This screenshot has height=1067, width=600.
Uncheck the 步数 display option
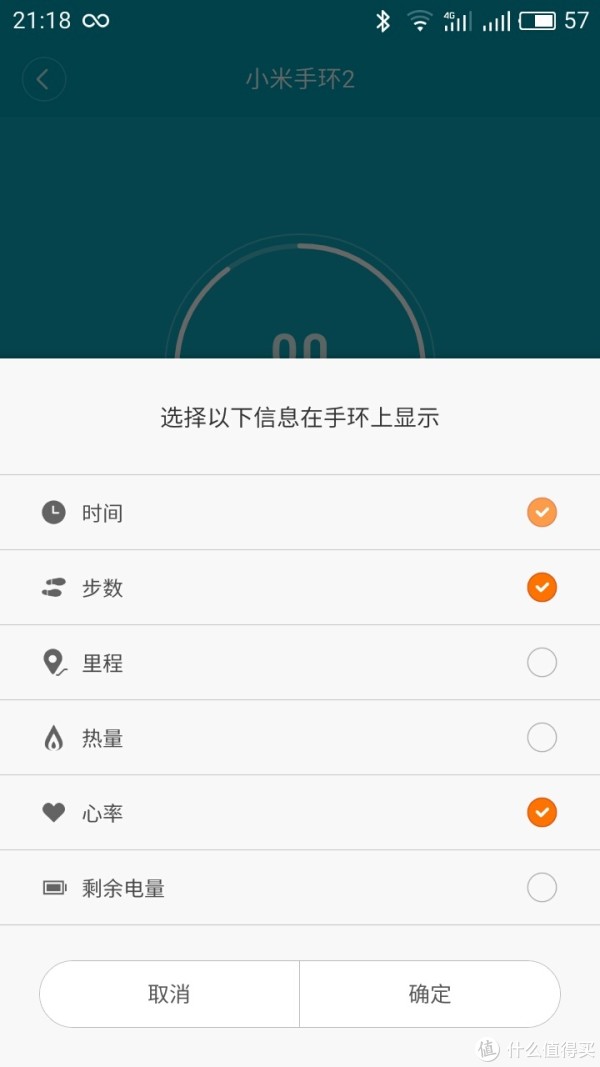point(541,587)
